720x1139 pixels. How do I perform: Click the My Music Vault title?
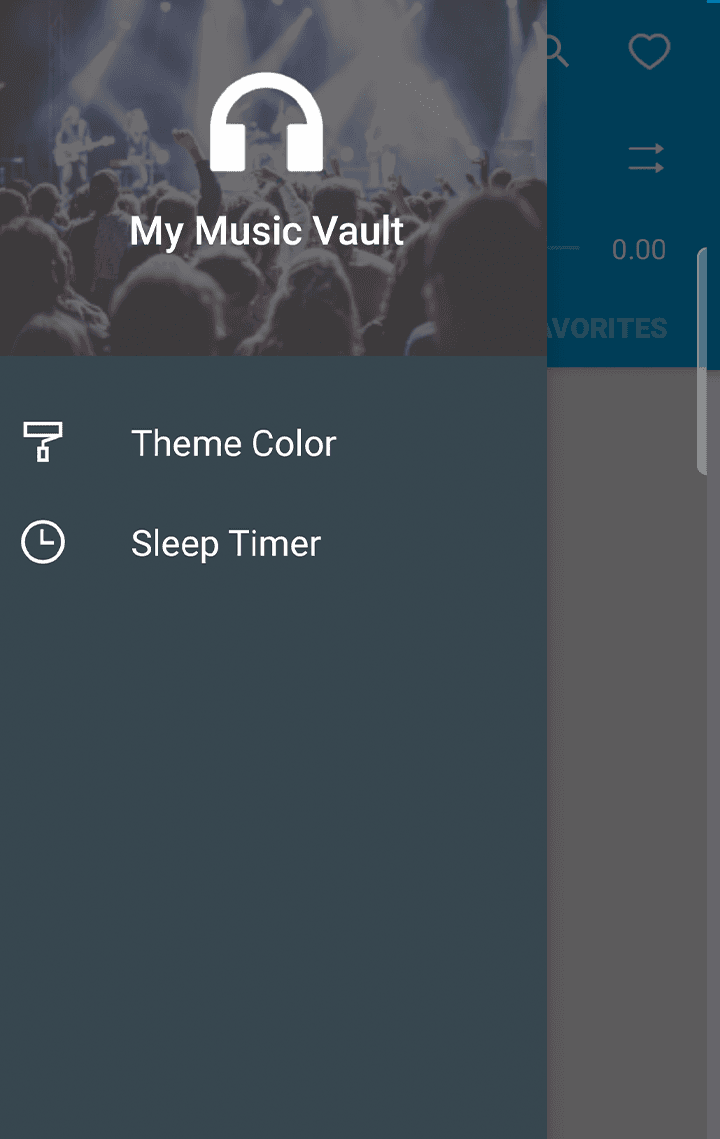tap(266, 231)
